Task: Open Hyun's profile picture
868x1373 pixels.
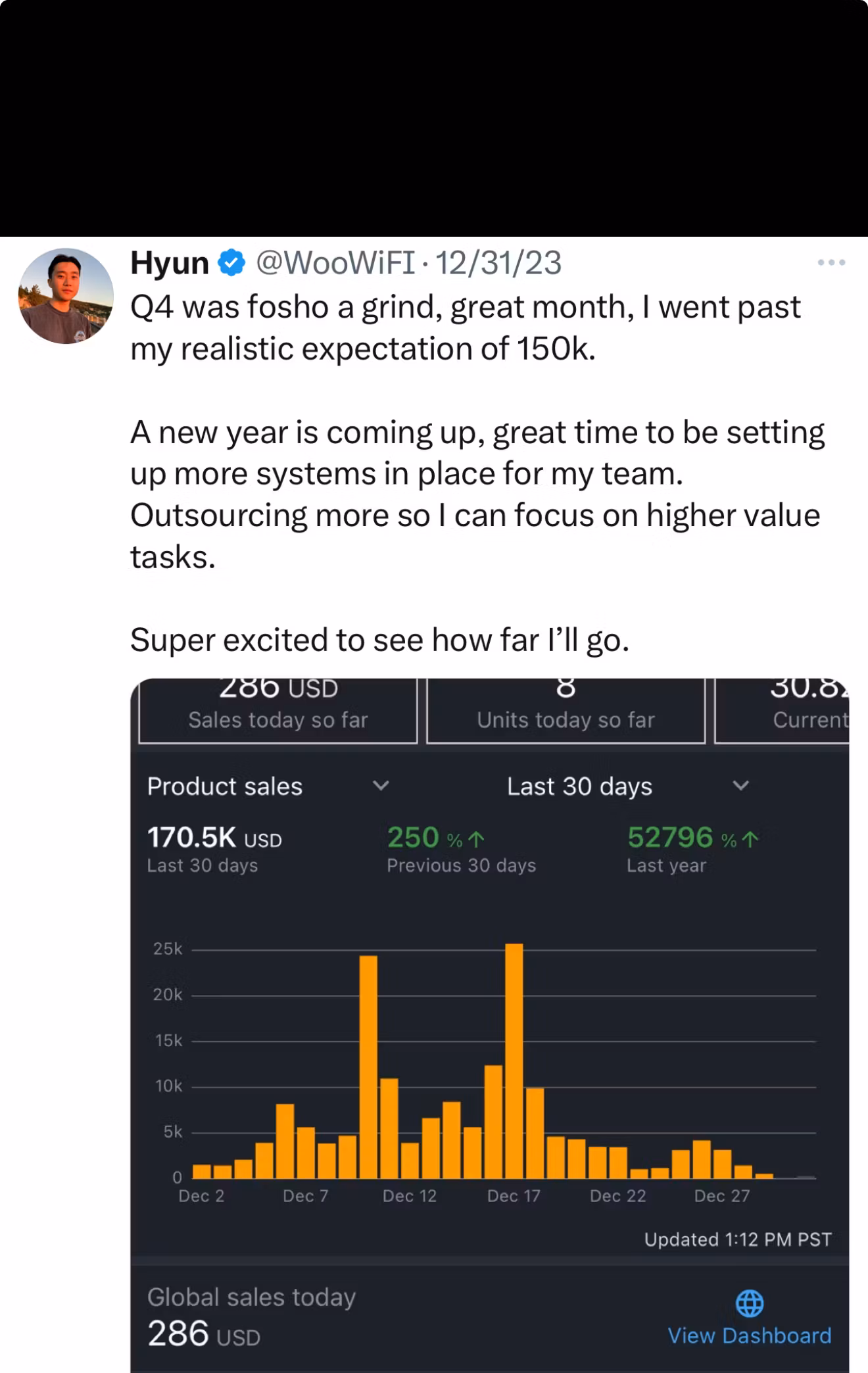Action: click(x=66, y=296)
